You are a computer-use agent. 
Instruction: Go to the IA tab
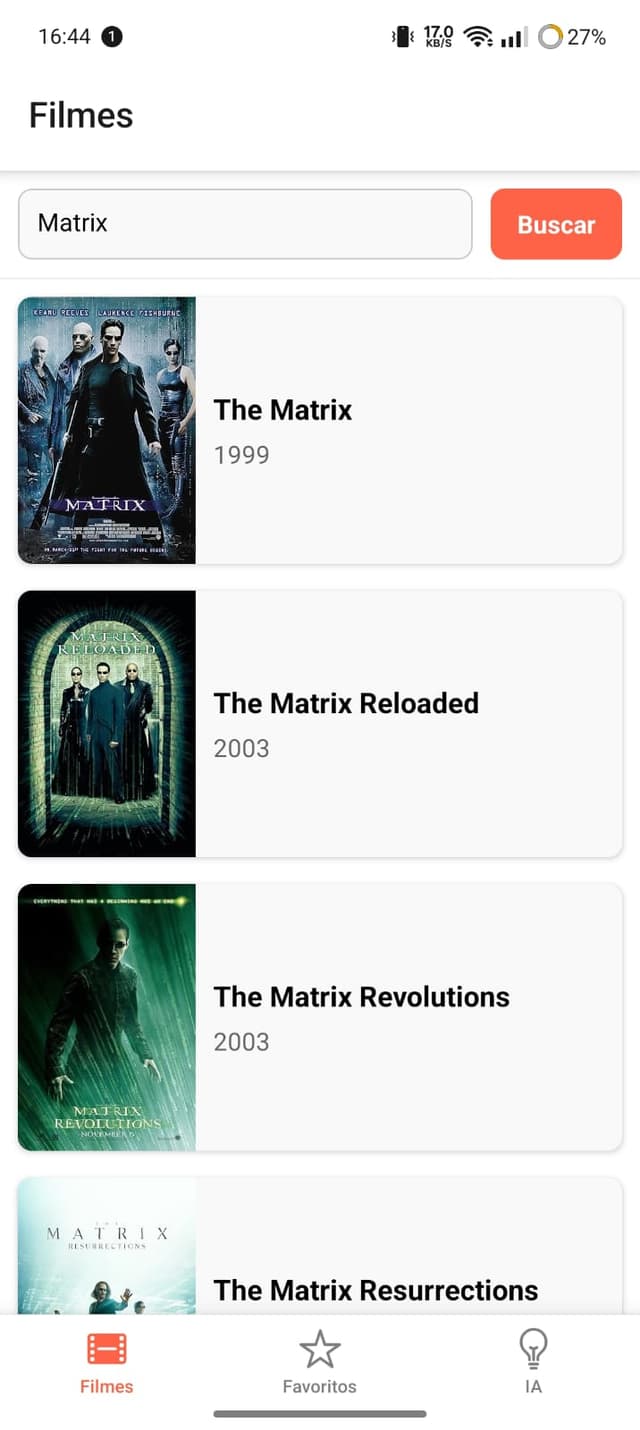coord(533,1362)
